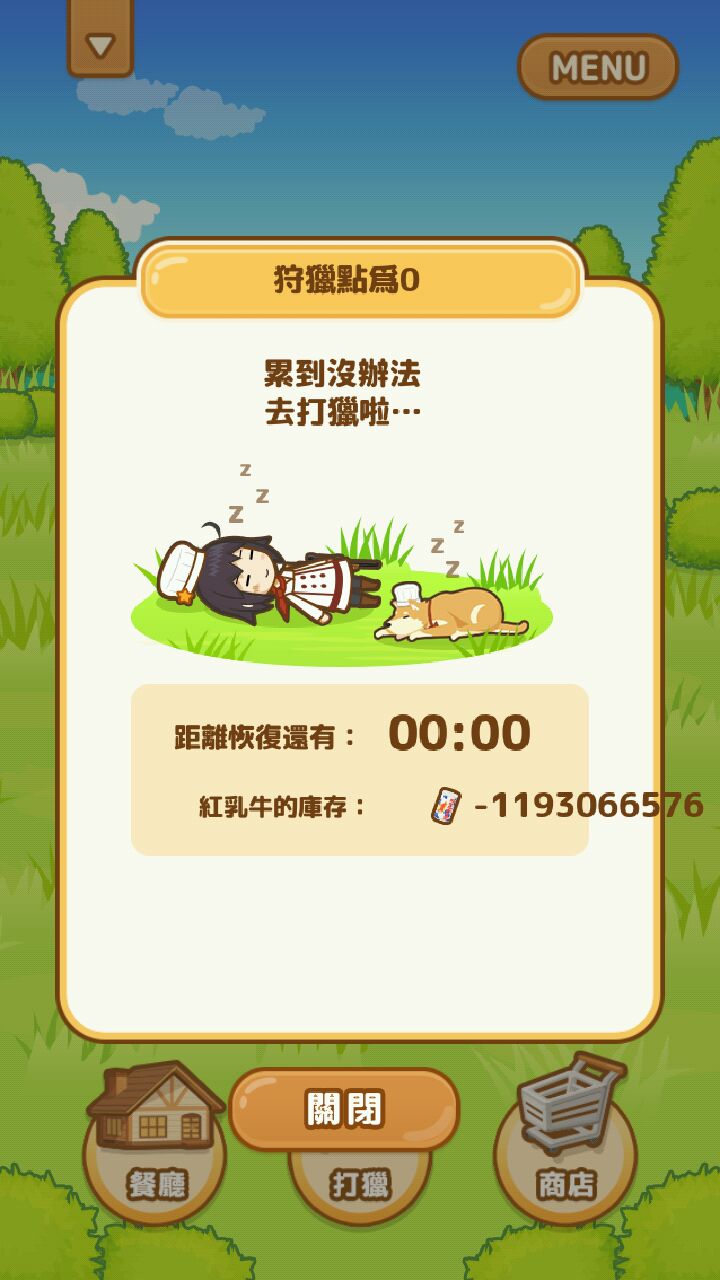Expand the dropdown arrow tab

100,42
